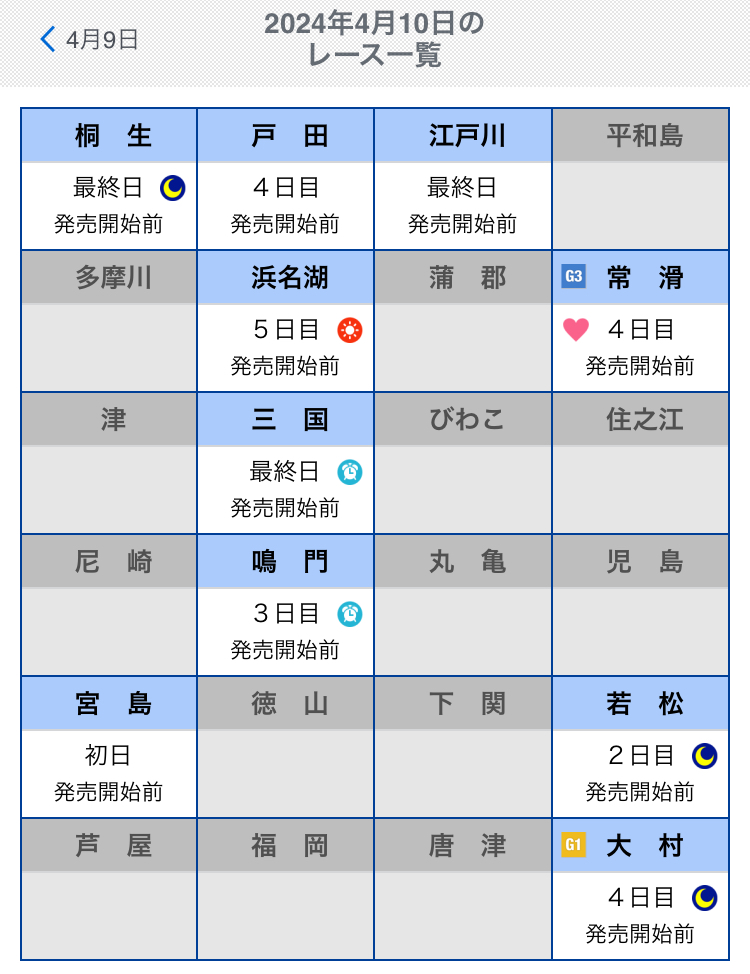Select the 江戸川 venue card
750x974 pixels.
point(463,180)
